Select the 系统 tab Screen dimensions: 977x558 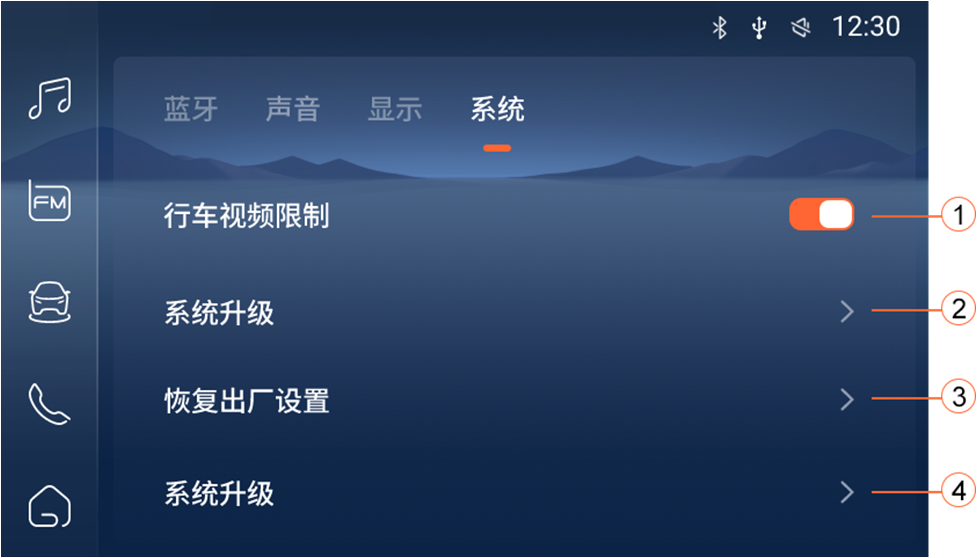[497, 109]
